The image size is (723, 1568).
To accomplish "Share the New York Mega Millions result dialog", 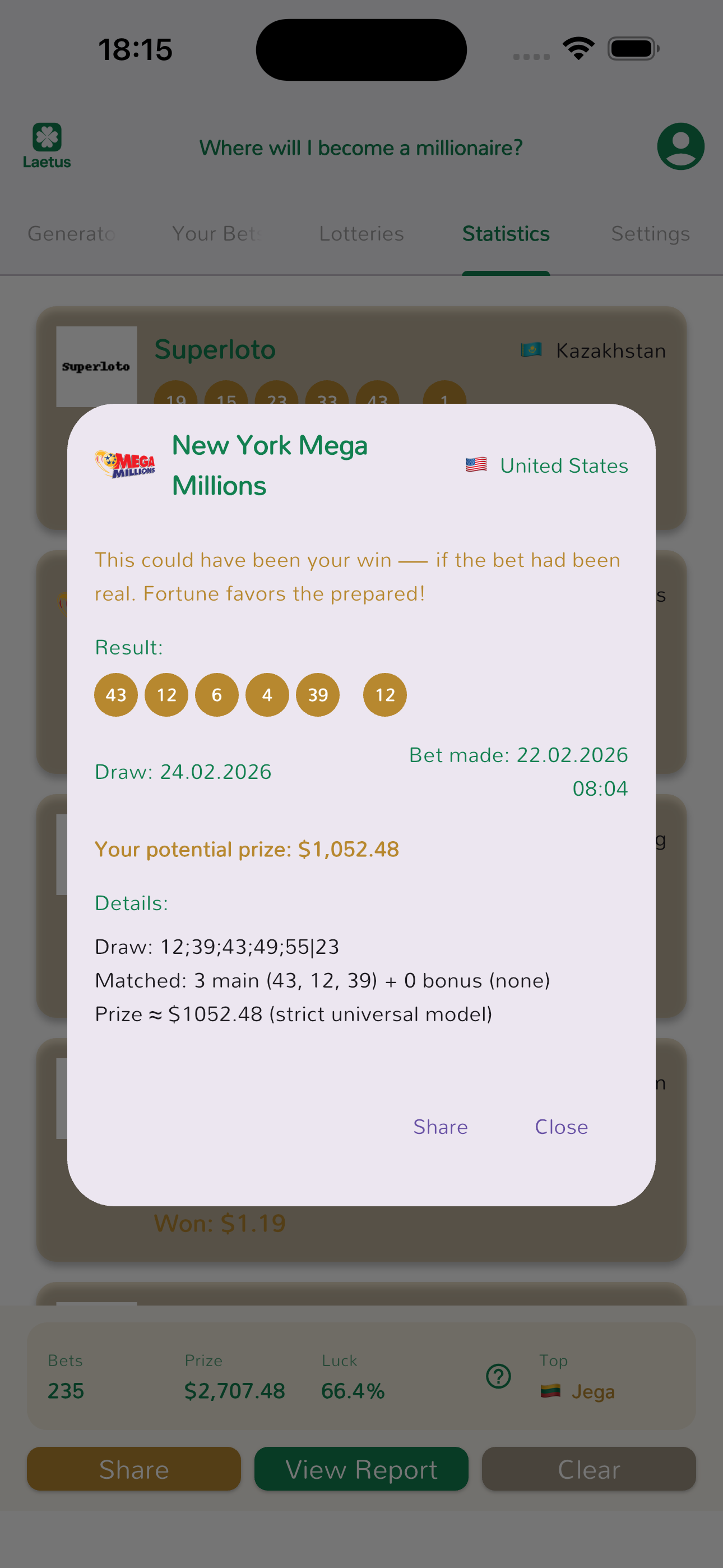I will click(x=440, y=1127).
